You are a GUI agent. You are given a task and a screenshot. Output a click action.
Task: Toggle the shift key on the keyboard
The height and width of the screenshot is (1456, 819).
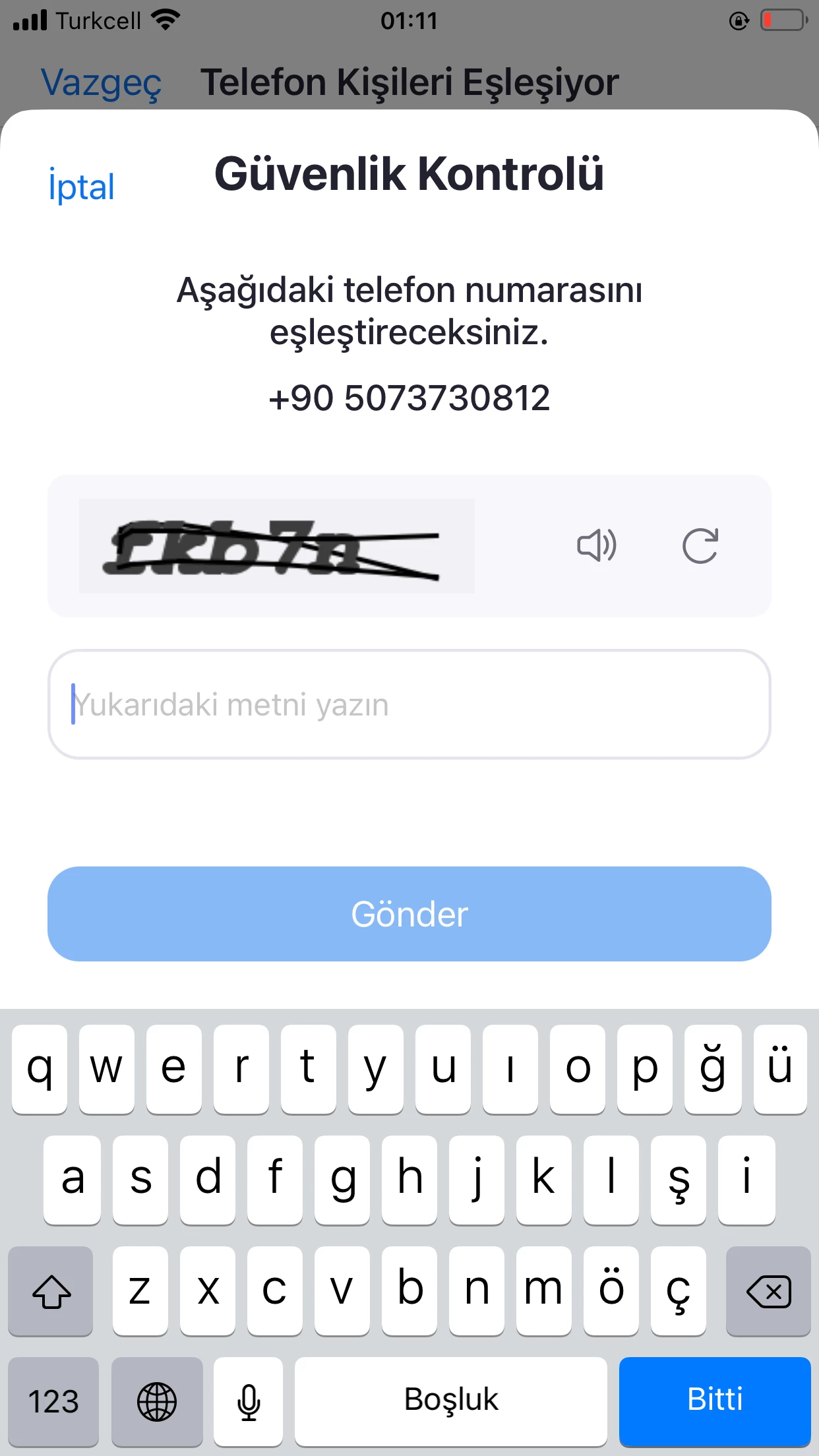pos(51,1291)
